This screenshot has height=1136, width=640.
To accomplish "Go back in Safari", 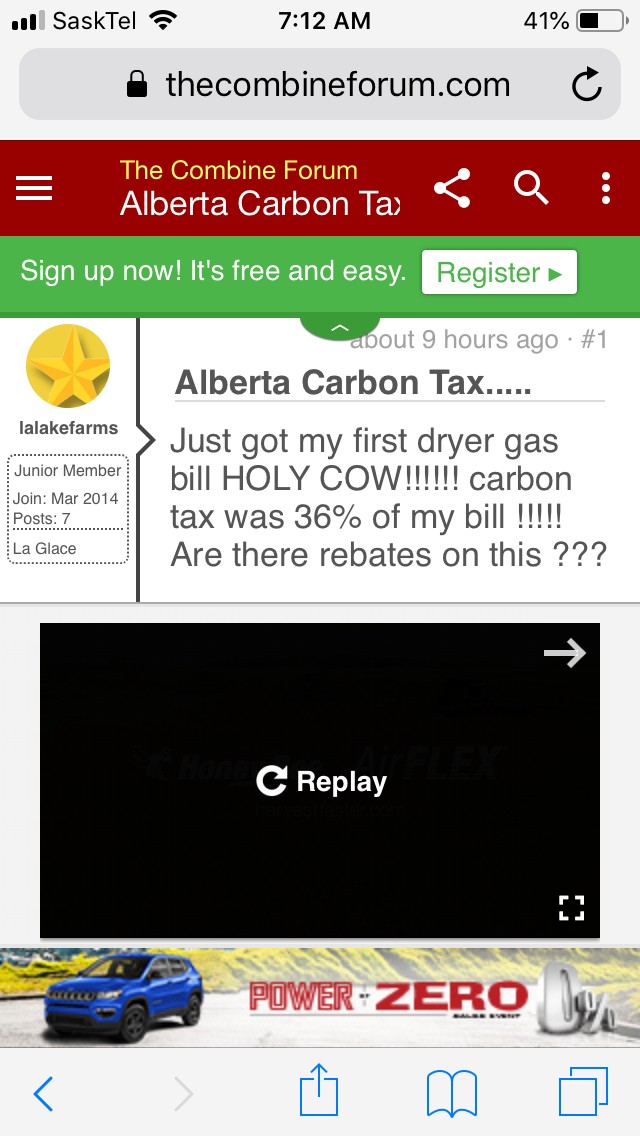I will click(43, 1093).
